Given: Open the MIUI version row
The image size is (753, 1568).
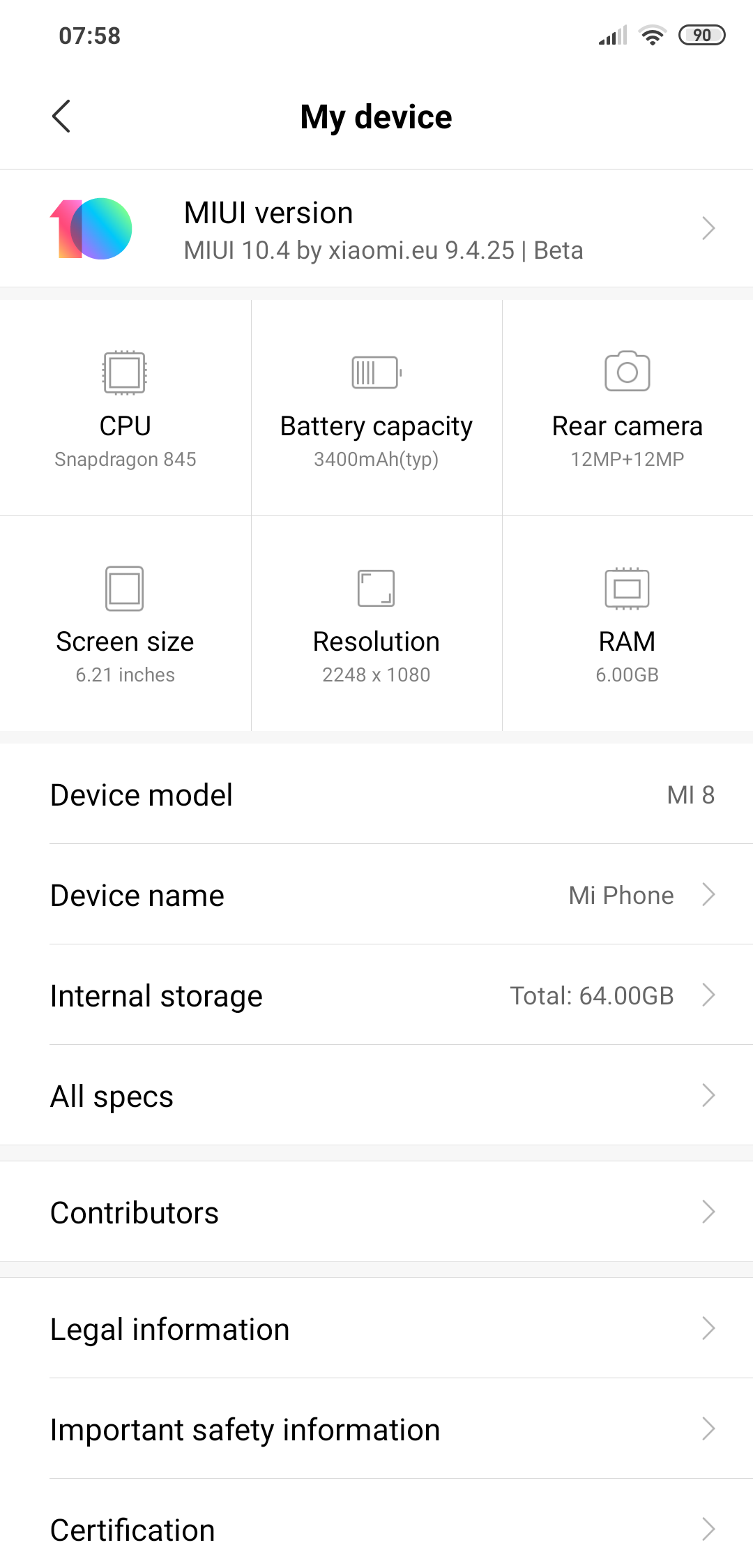Looking at the screenshot, I should 376,229.
